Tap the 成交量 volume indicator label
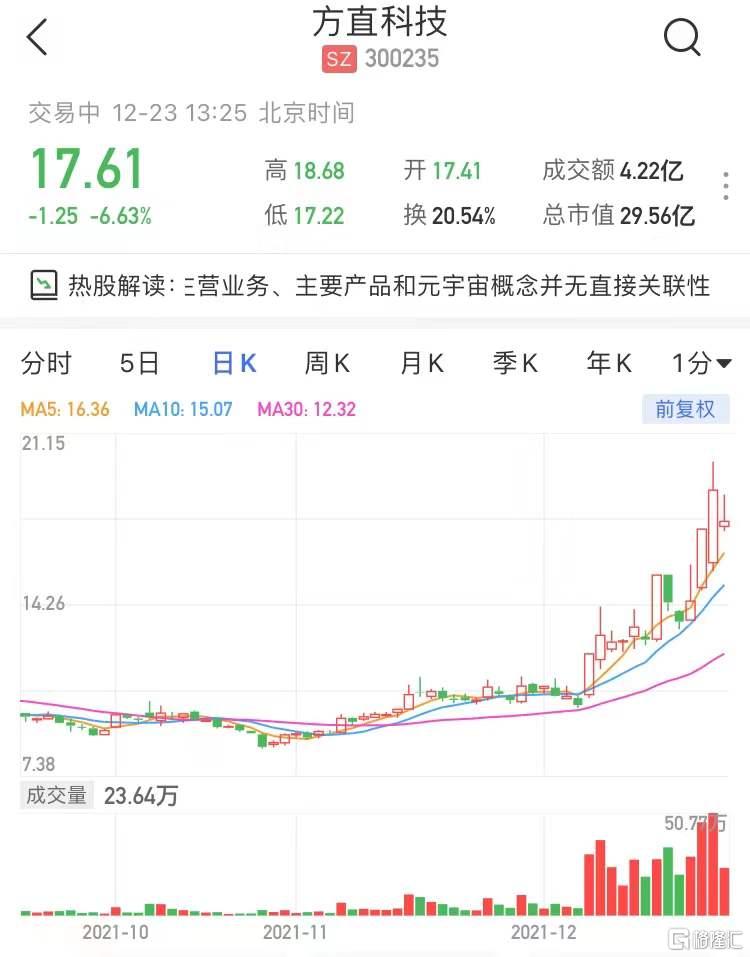The height and width of the screenshot is (957, 750). point(57,796)
